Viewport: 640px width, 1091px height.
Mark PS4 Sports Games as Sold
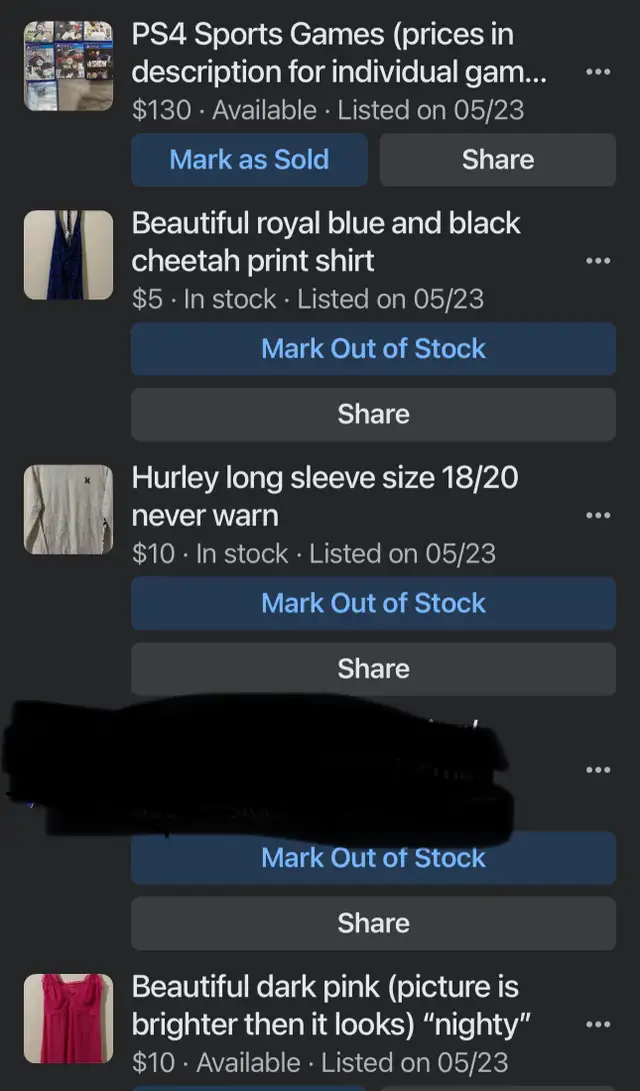click(249, 160)
